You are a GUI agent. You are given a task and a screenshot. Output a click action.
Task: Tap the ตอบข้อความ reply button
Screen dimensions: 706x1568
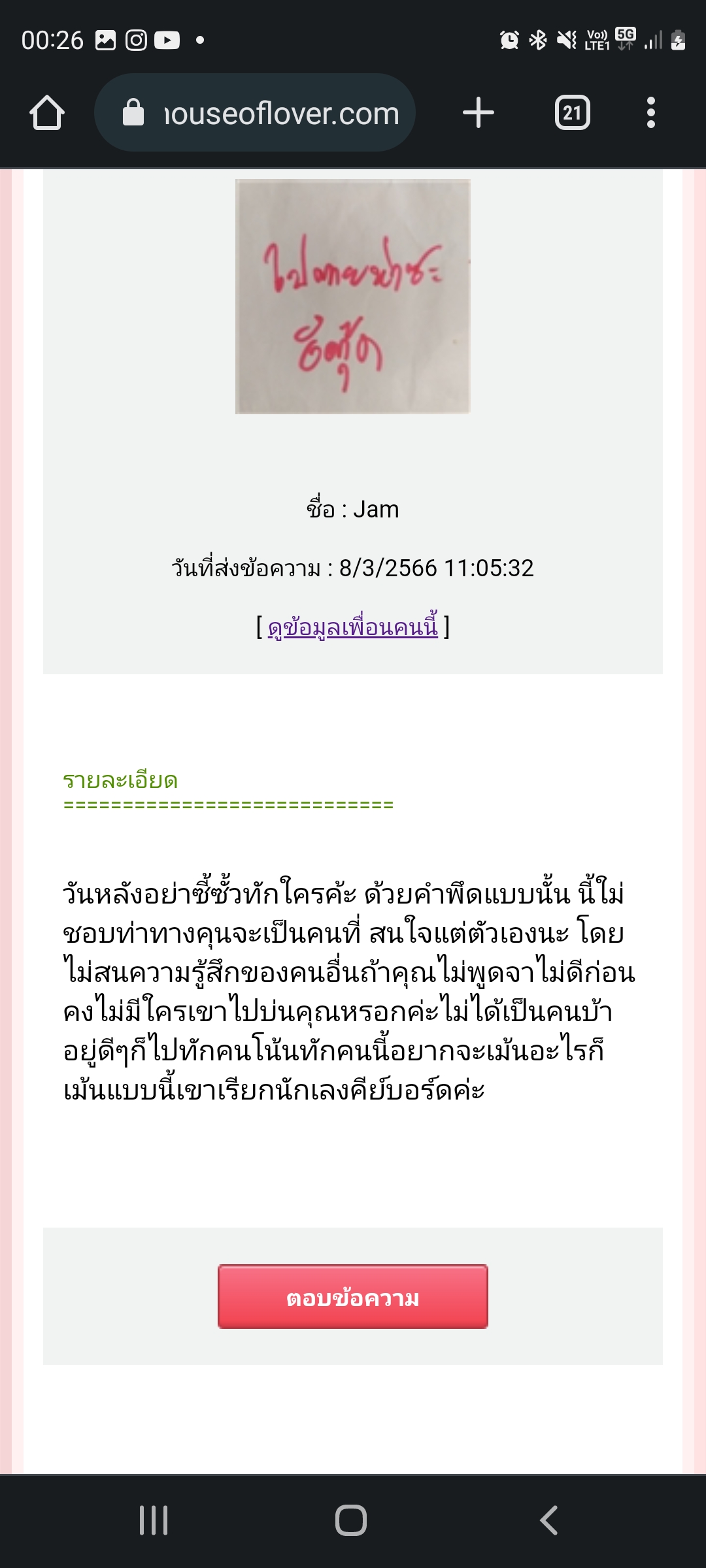point(353,1297)
